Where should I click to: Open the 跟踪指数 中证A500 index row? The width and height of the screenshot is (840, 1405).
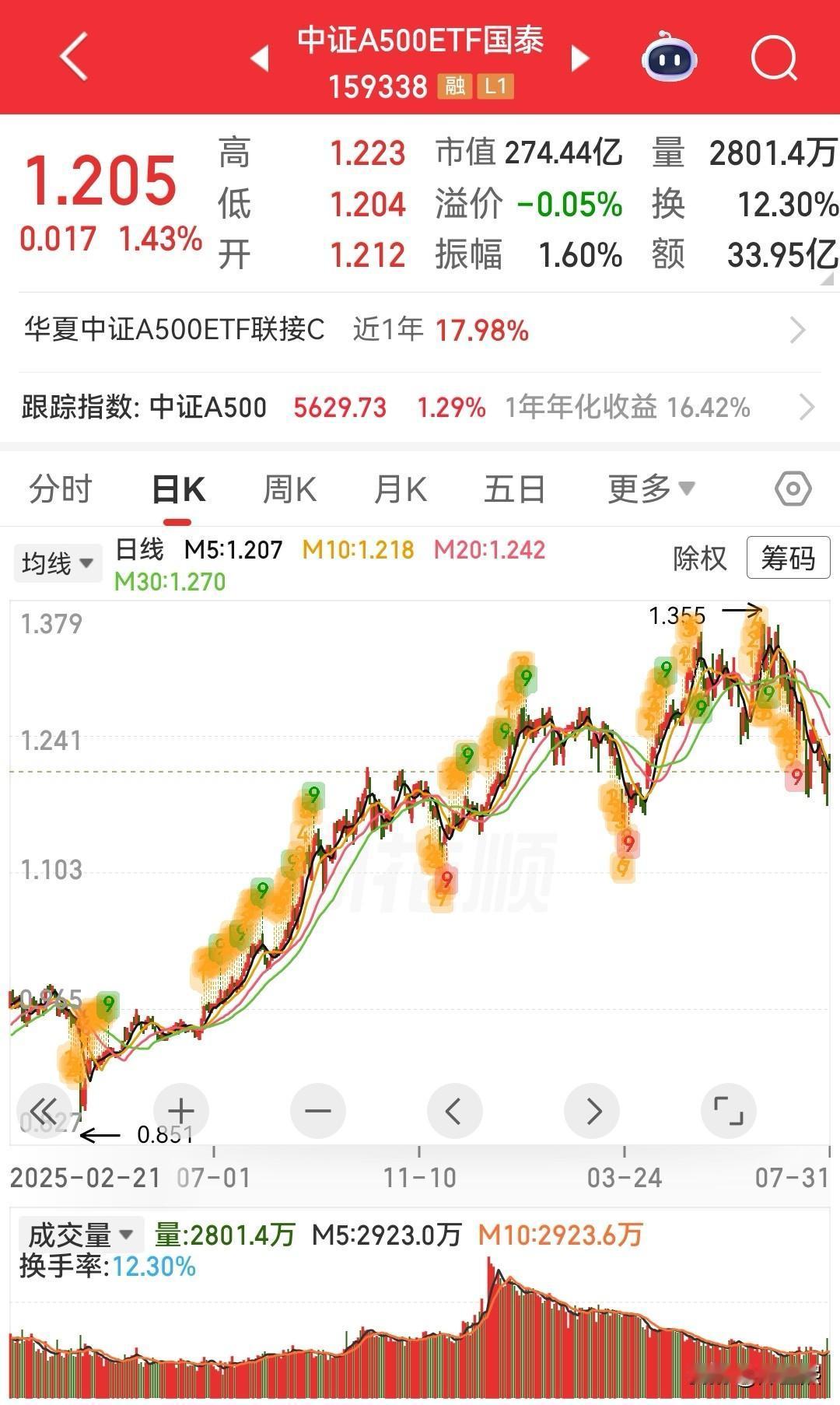pyautogui.click(x=420, y=407)
